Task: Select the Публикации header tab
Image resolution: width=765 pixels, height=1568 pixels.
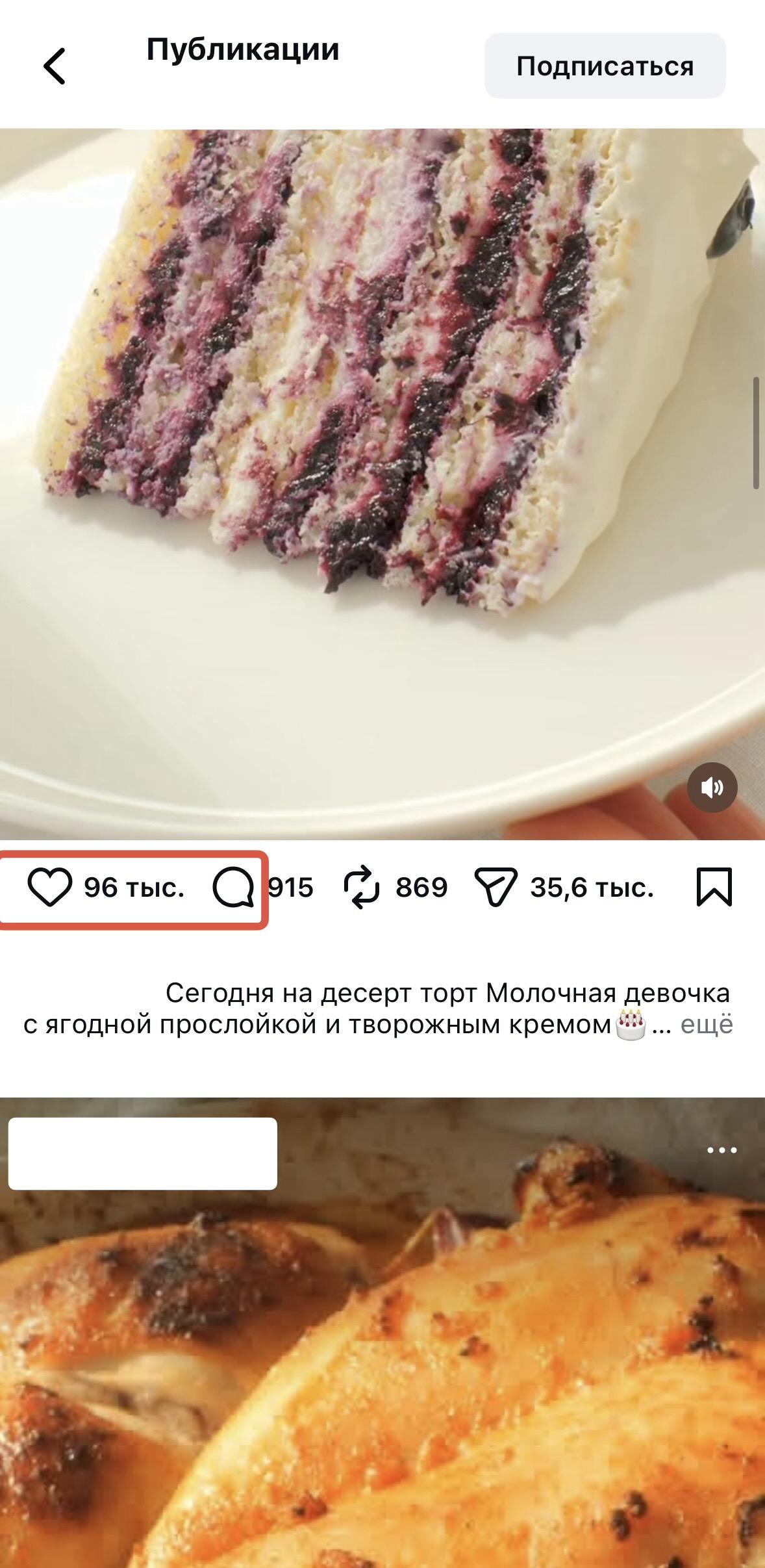Action: point(242,49)
